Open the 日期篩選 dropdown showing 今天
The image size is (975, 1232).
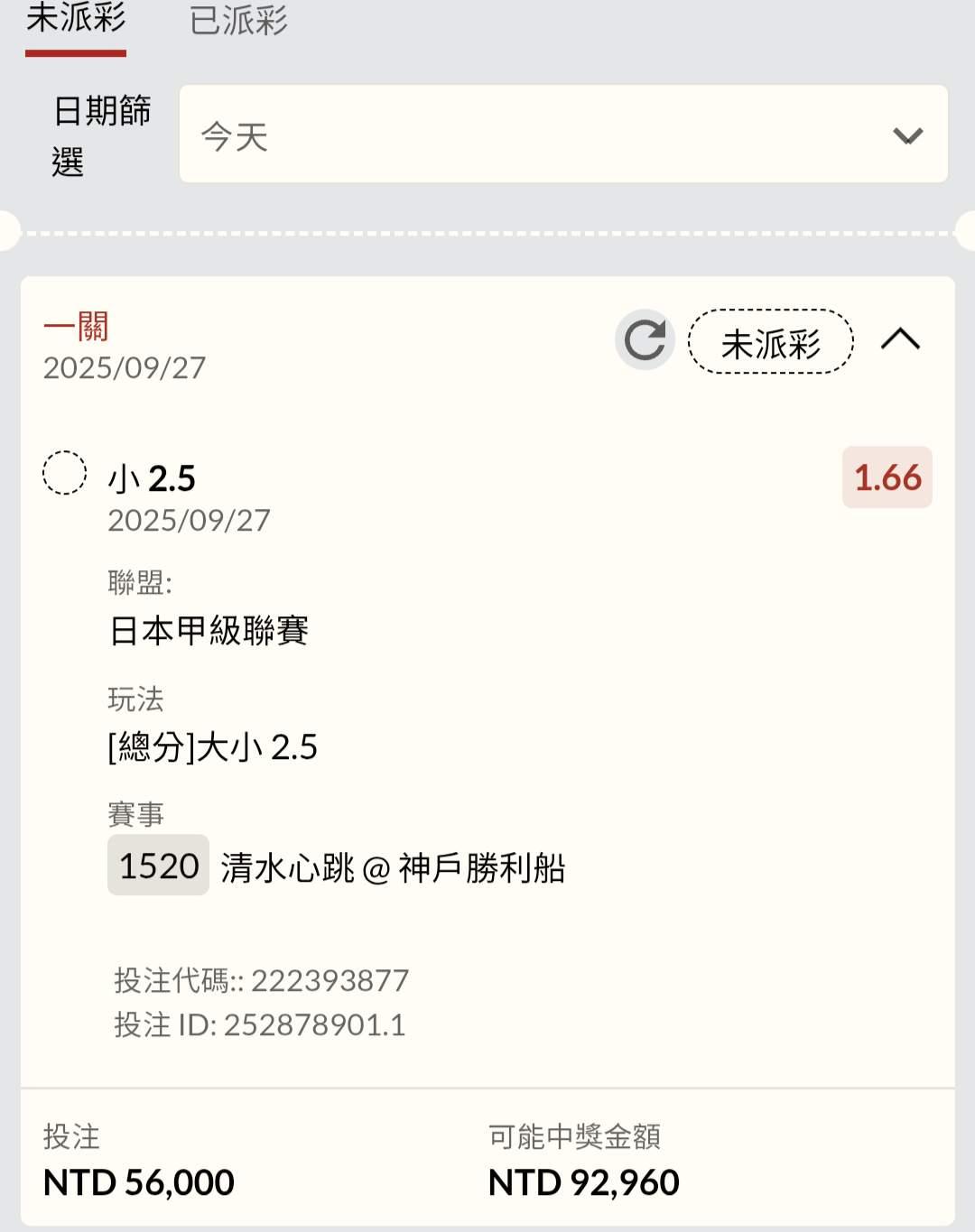click(563, 135)
